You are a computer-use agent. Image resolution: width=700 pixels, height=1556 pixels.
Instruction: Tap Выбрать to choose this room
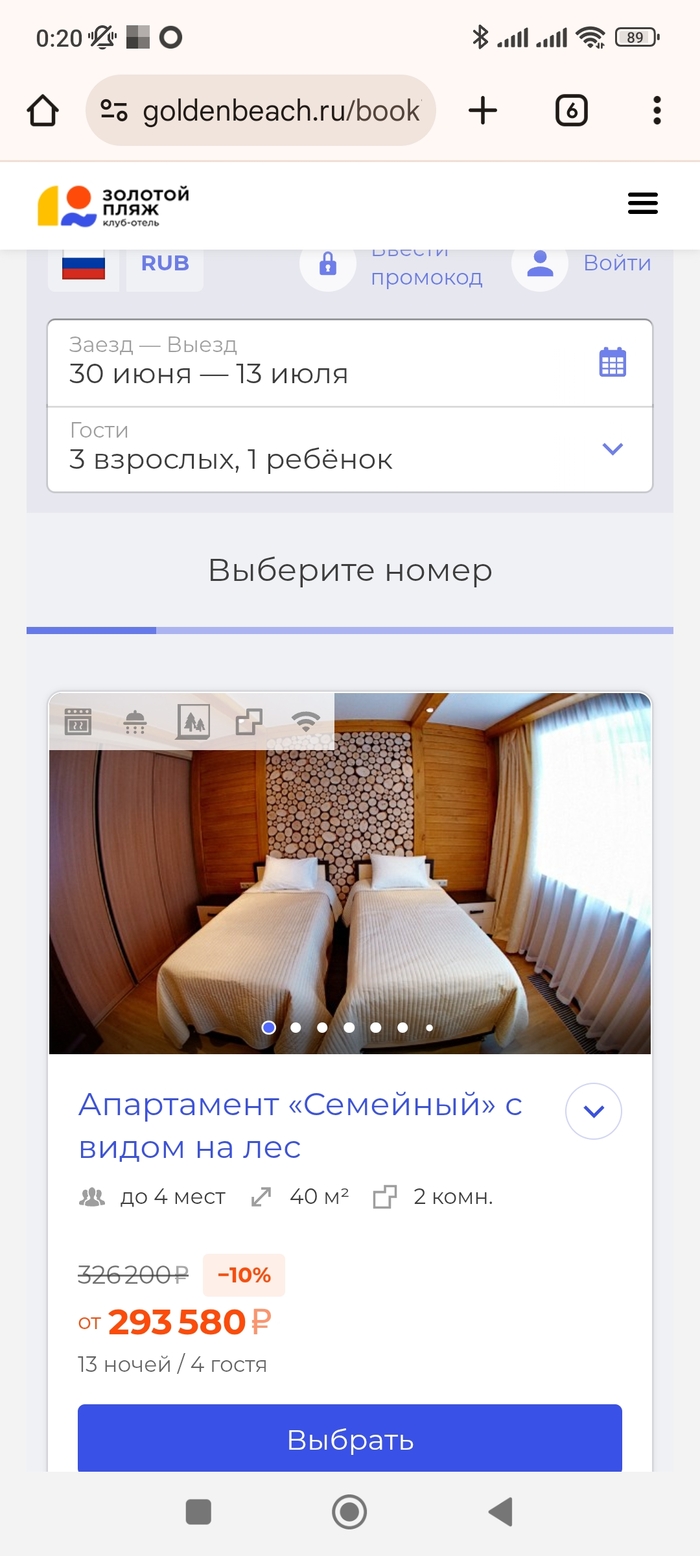coord(349,1439)
